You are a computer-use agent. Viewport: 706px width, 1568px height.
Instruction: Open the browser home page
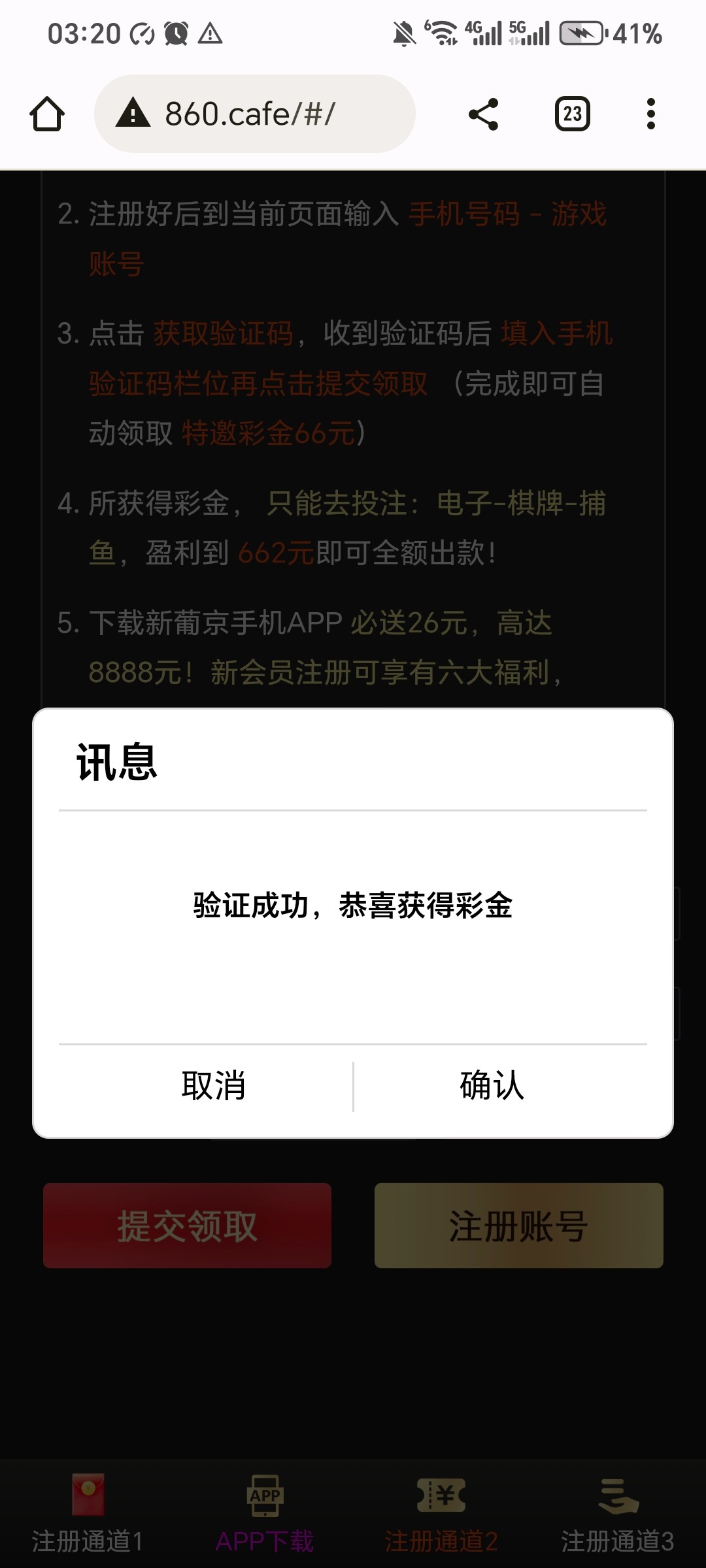coord(47,114)
